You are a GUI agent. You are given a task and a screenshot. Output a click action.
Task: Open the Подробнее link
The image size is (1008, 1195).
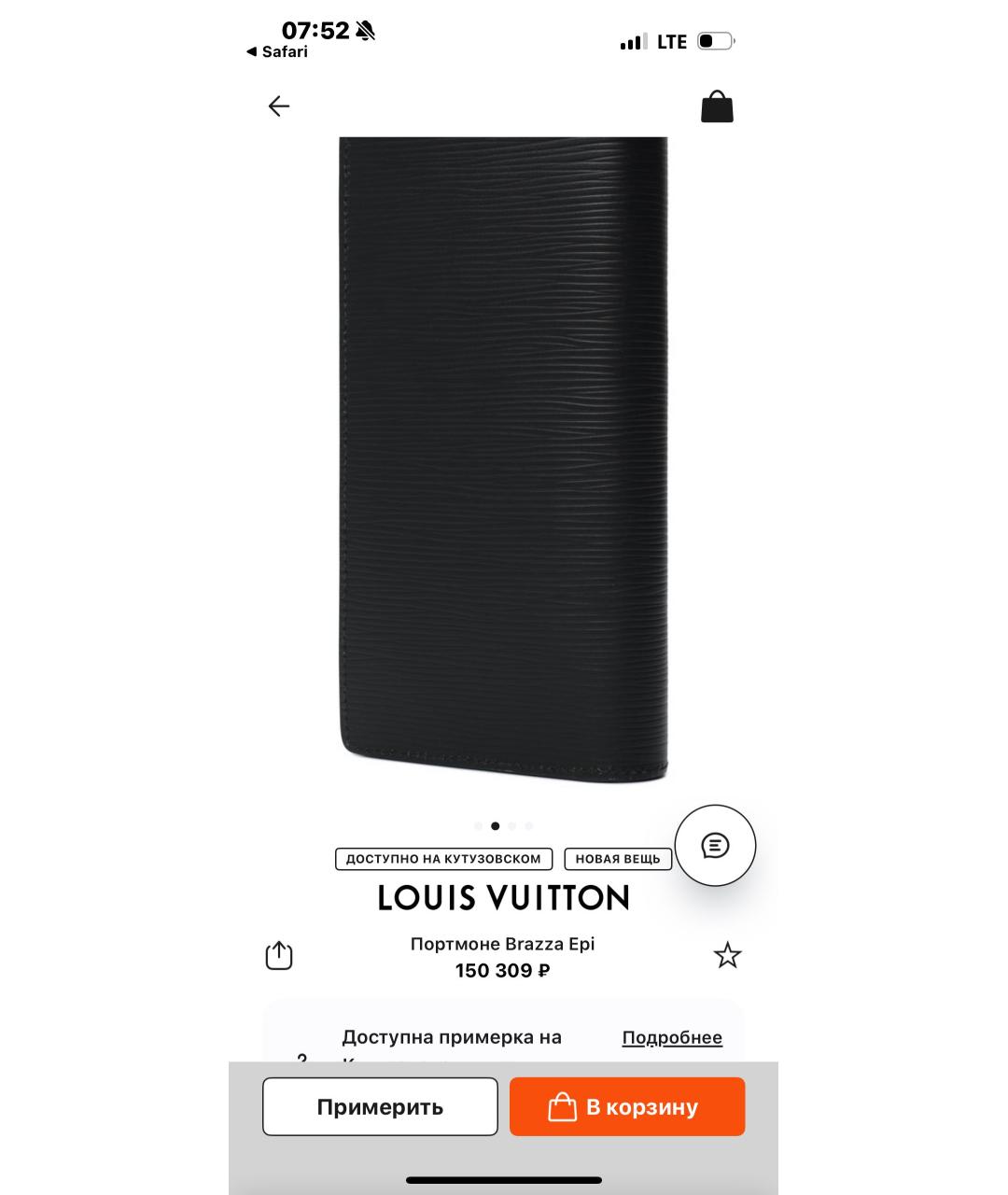(x=672, y=1037)
